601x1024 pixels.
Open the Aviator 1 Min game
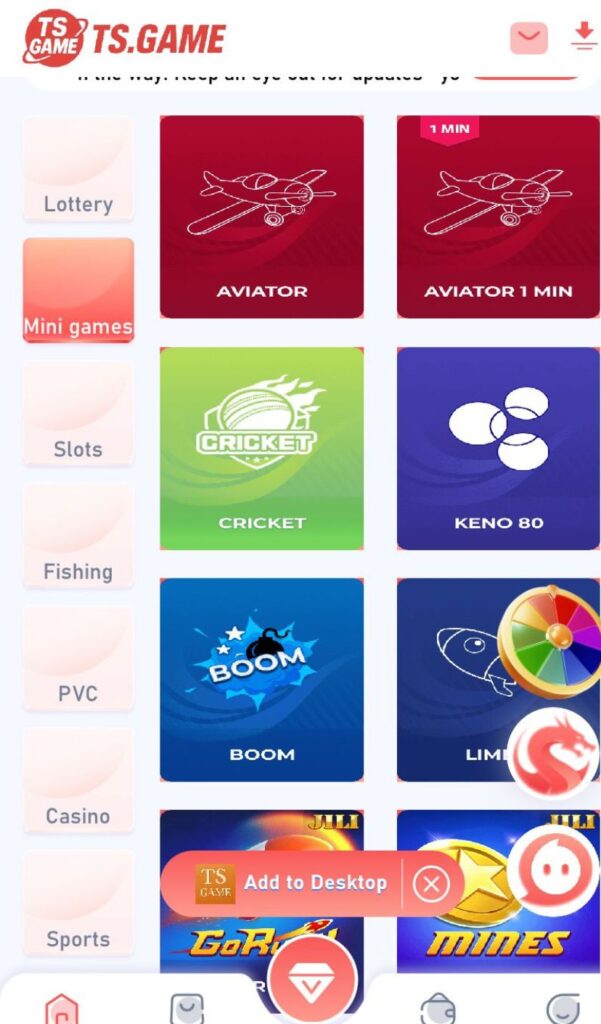pos(498,217)
